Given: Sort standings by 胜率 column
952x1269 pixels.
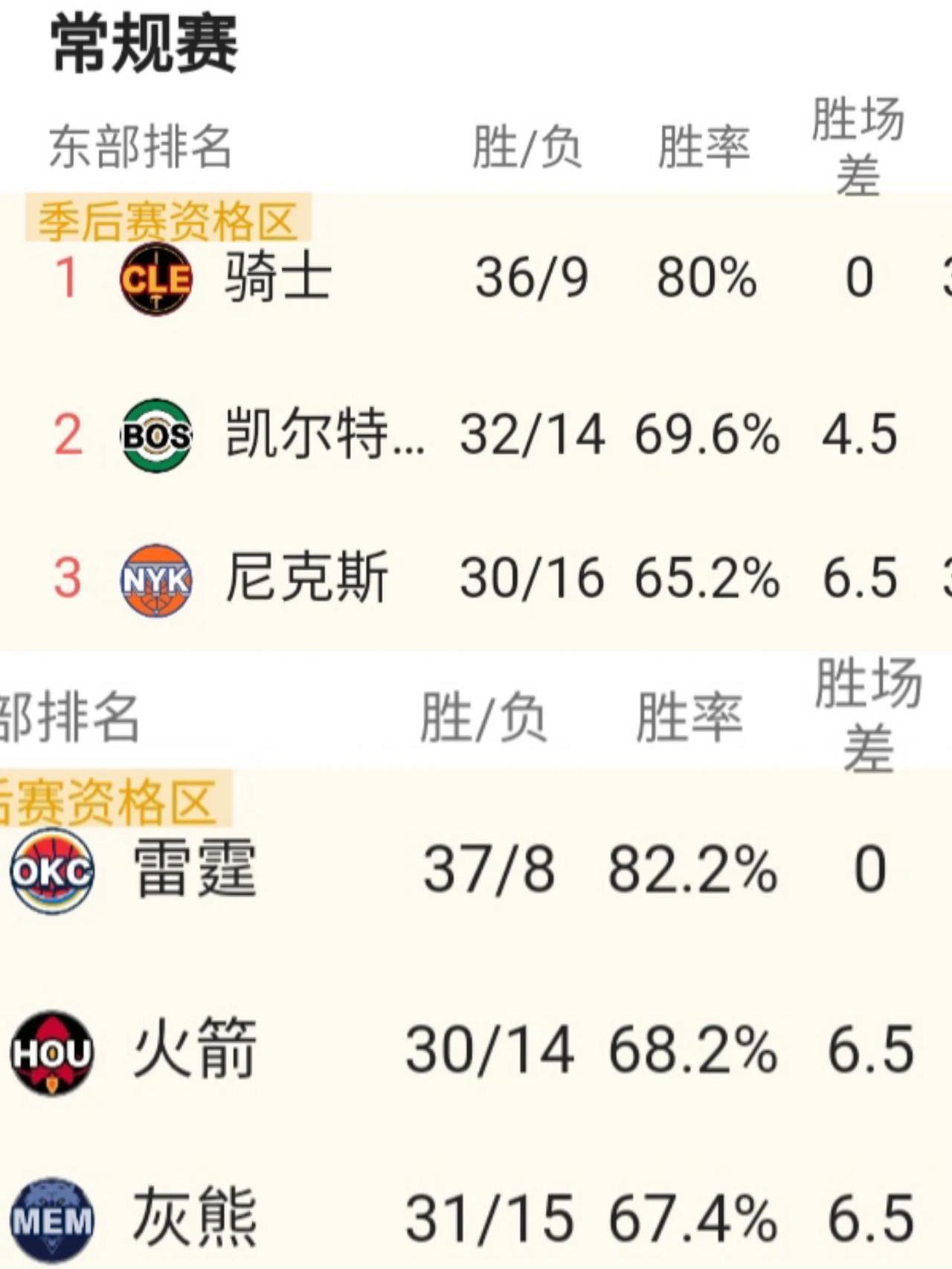Looking at the screenshot, I should point(707,145).
